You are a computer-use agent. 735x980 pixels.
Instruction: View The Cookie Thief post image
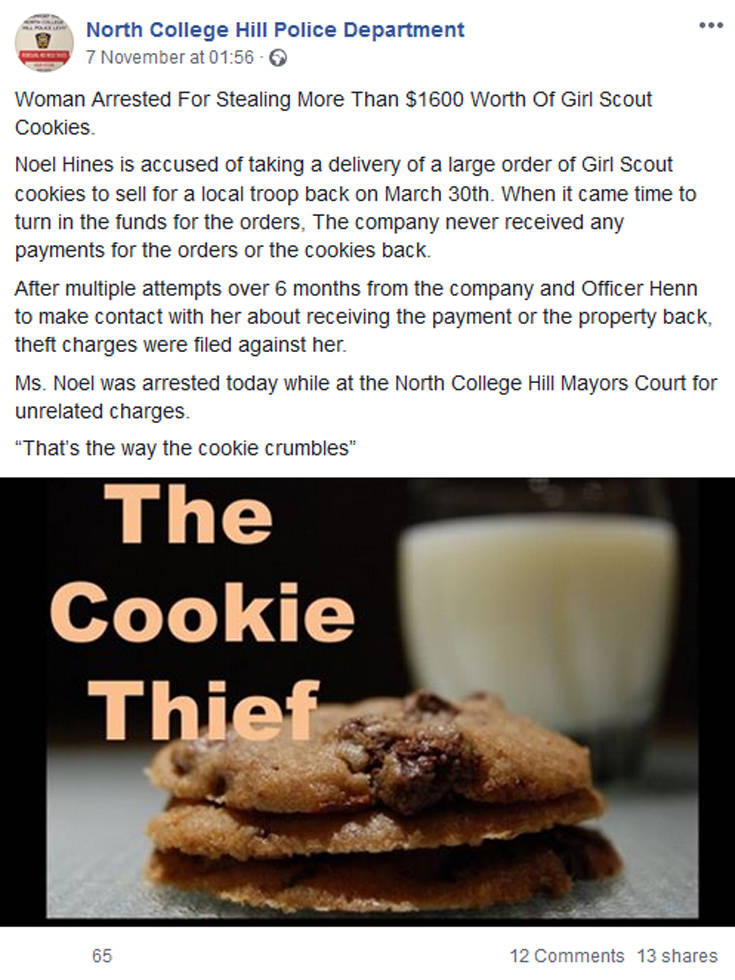point(367,700)
